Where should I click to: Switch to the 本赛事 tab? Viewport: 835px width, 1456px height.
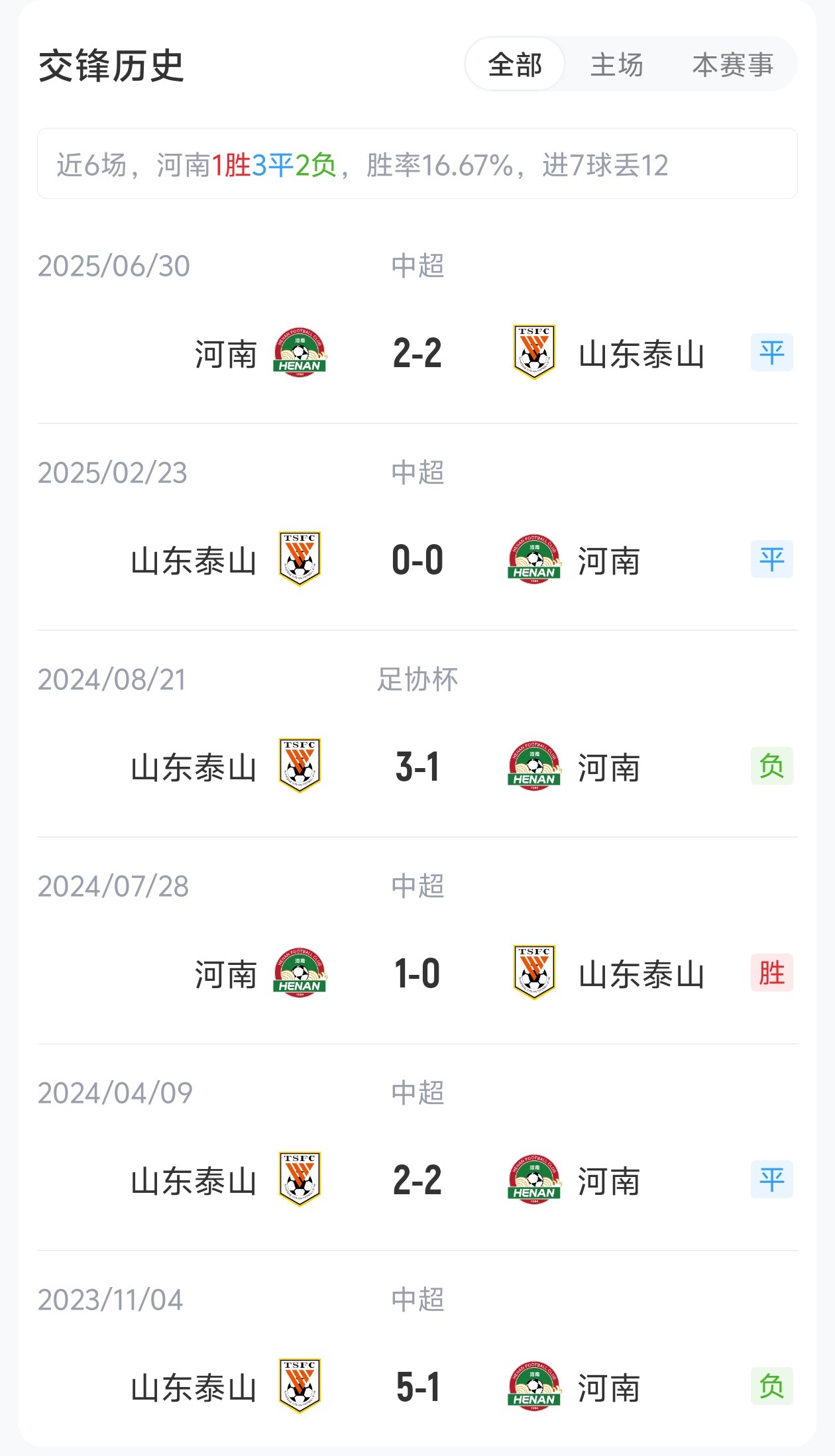click(733, 65)
